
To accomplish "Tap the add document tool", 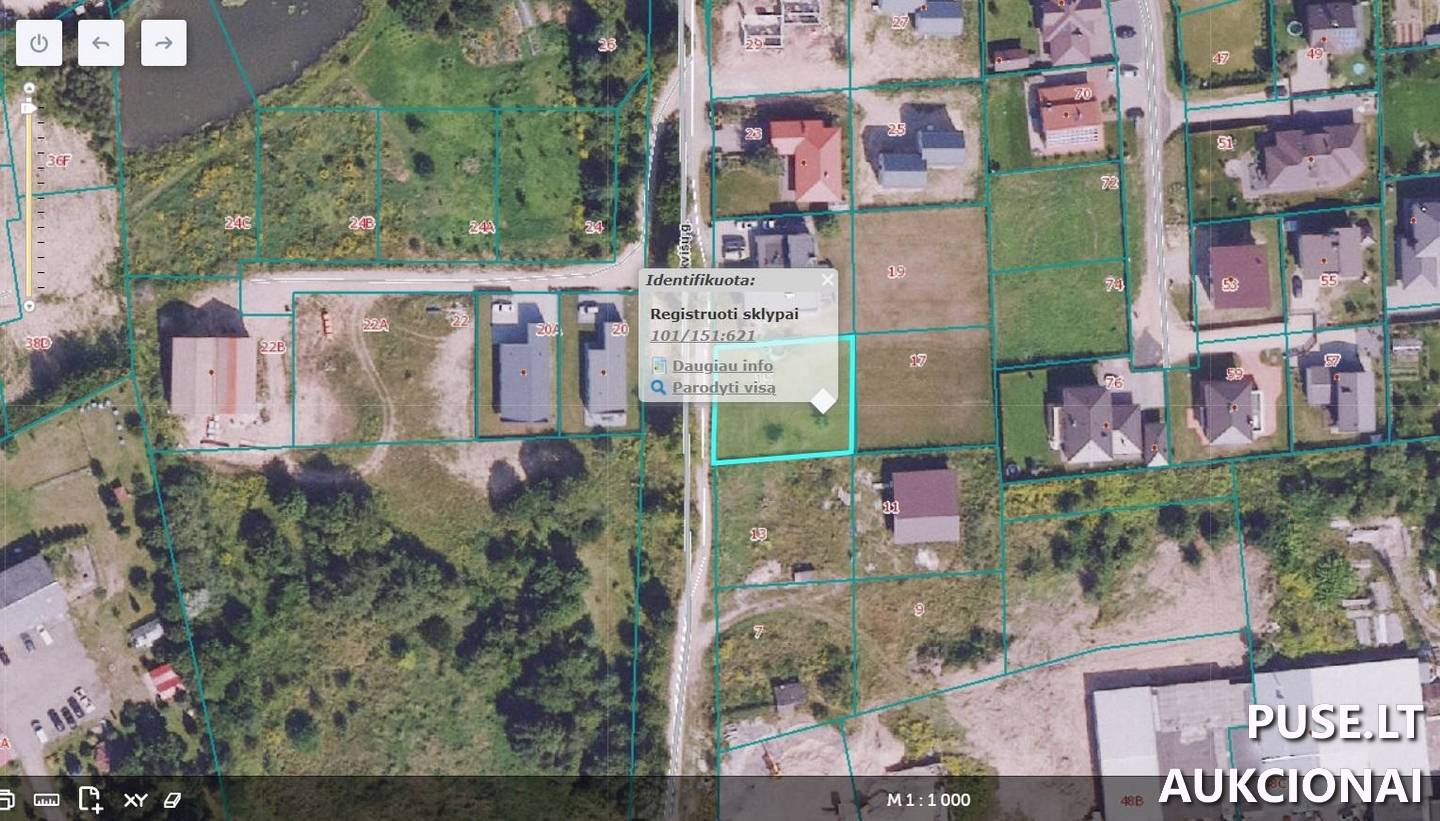I will [90, 799].
